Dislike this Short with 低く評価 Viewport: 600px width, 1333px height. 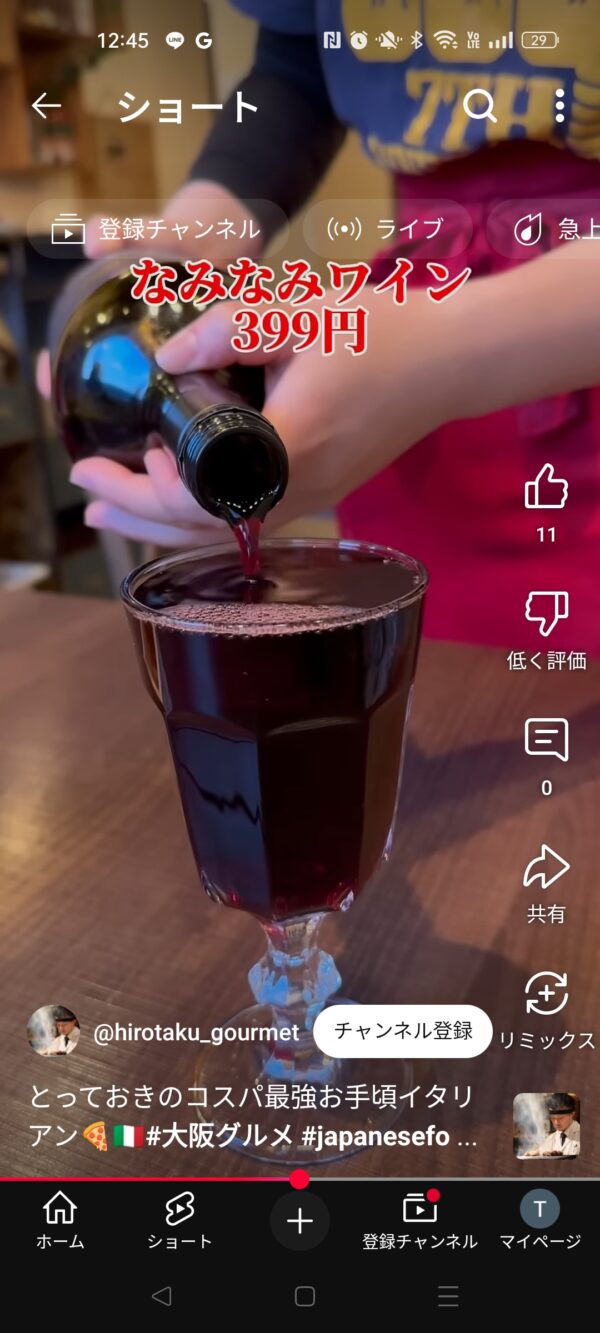[x=546, y=615]
